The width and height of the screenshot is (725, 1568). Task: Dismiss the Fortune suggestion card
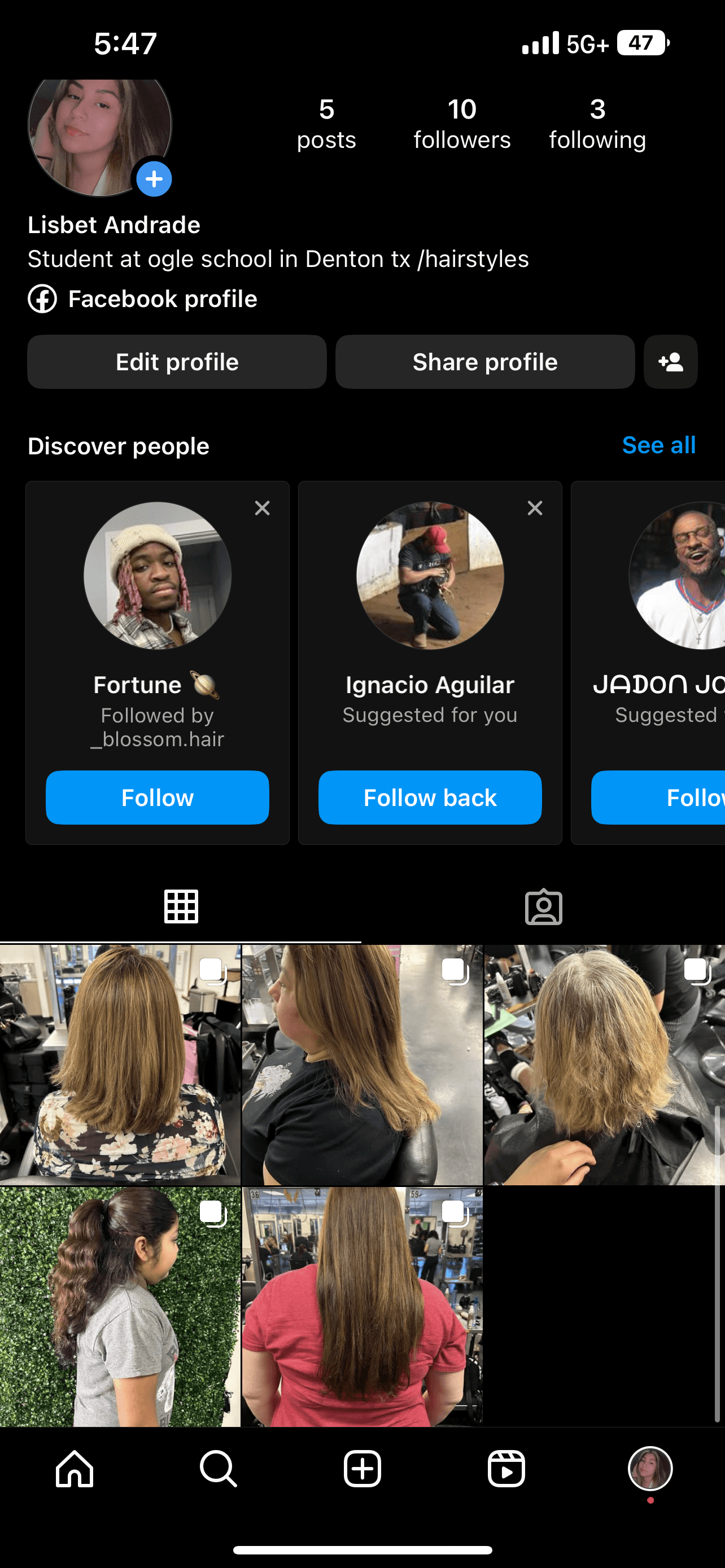point(263,507)
